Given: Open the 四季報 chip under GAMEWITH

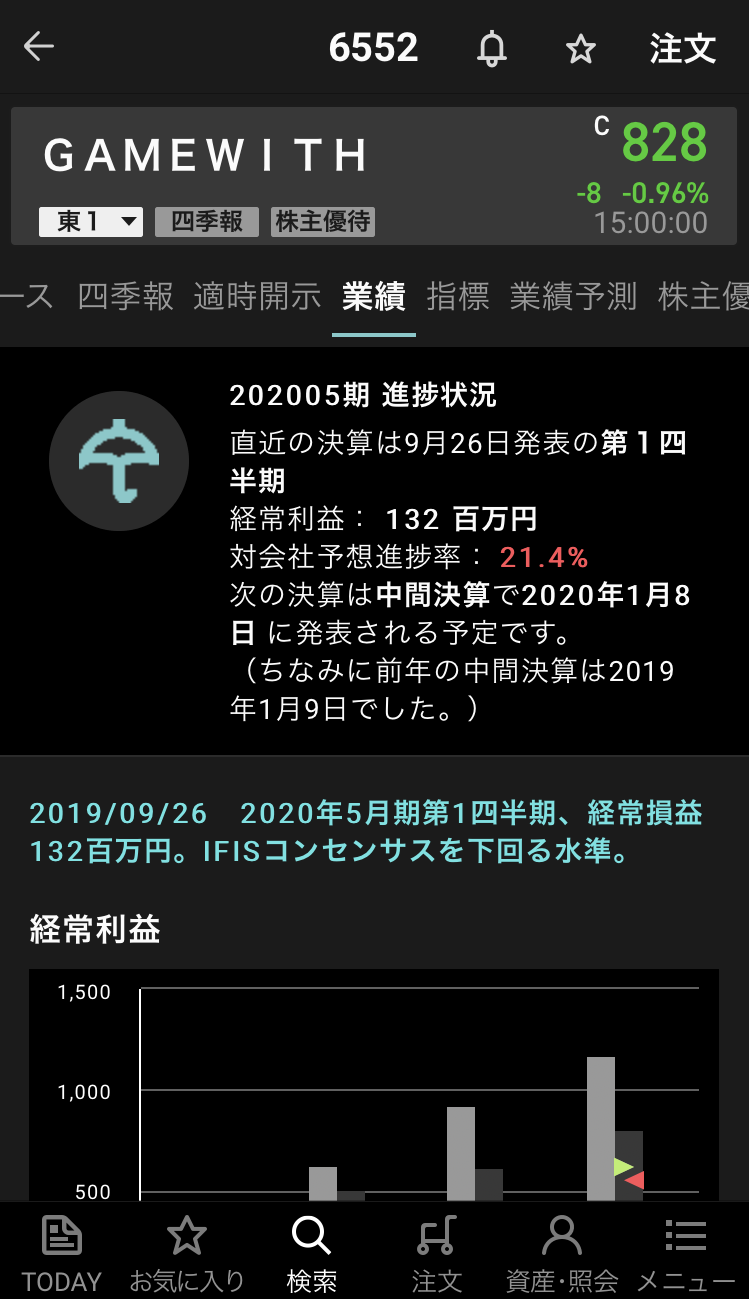Looking at the screenshot, I should (x=207, y=221).
